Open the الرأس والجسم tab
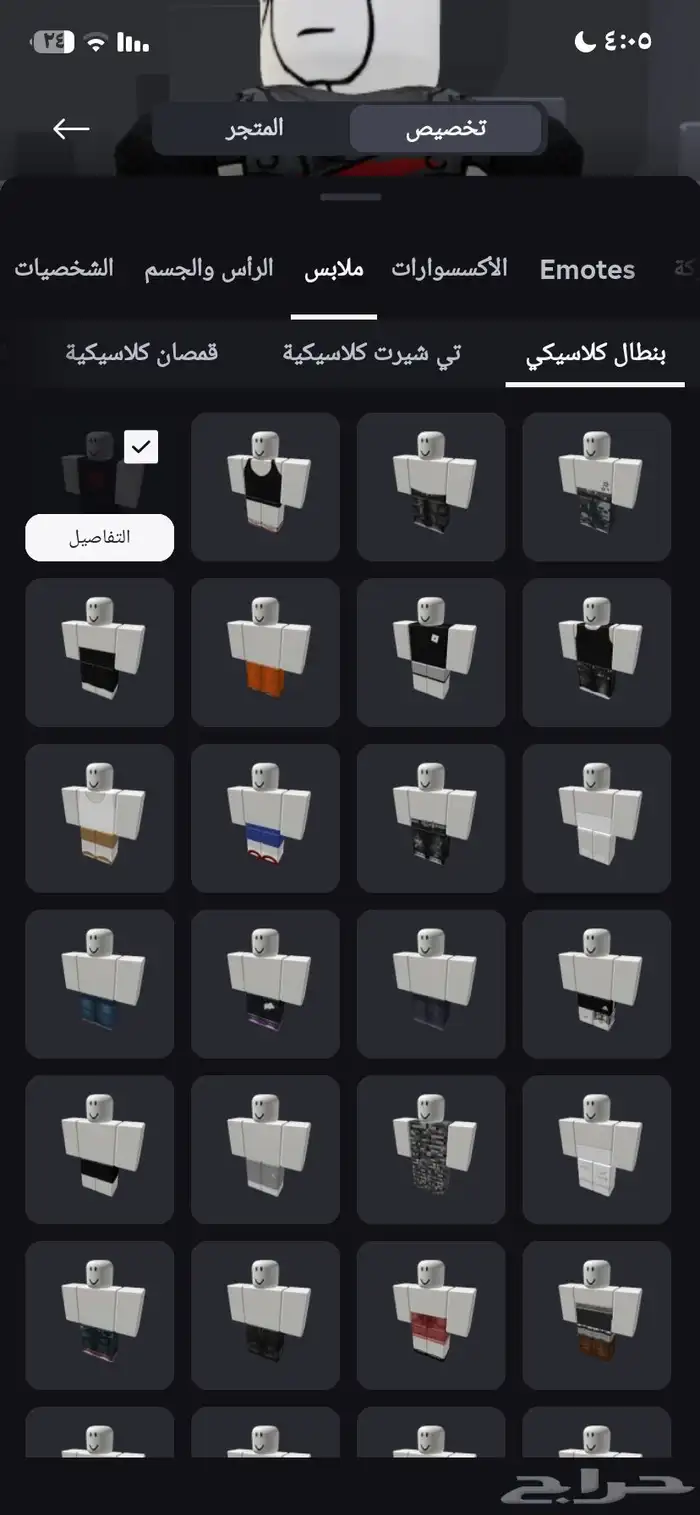700x1515 pixels. coord(208,270)
